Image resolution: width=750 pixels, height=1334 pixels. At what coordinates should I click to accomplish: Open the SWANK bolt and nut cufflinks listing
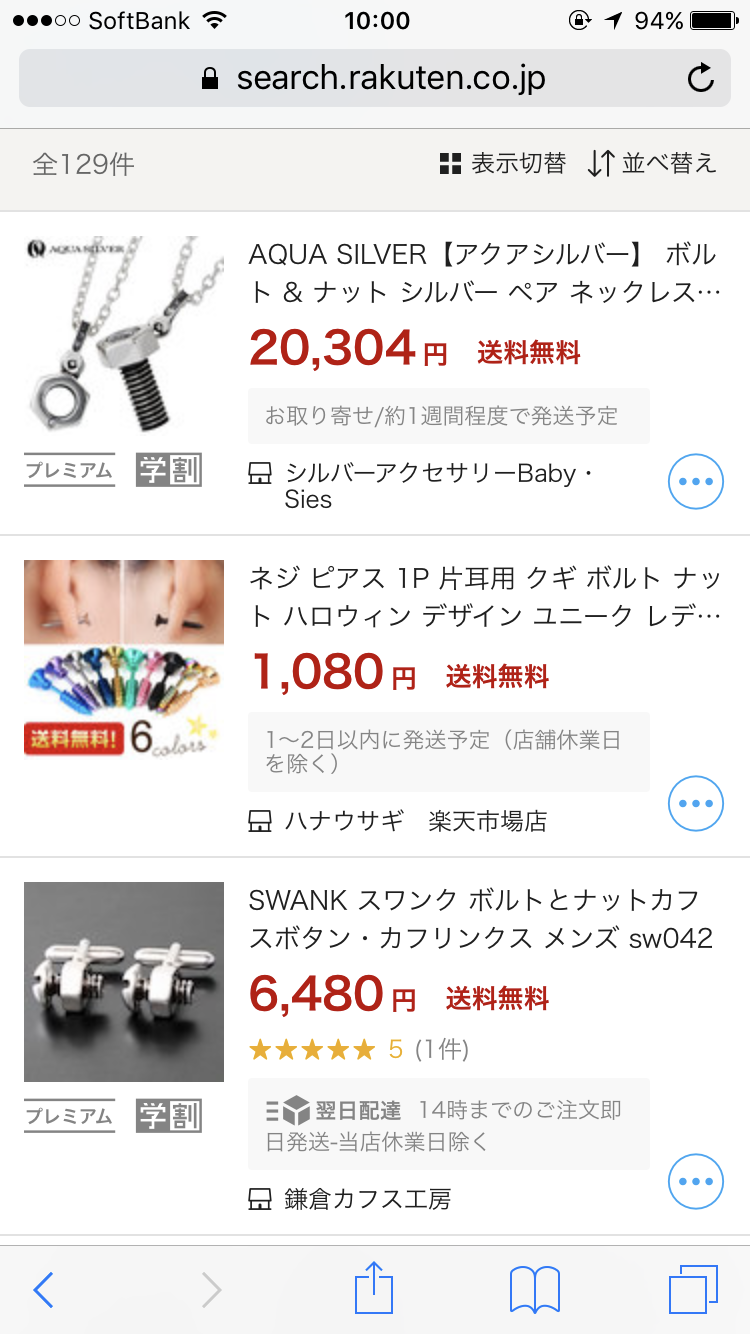point(481,919)
